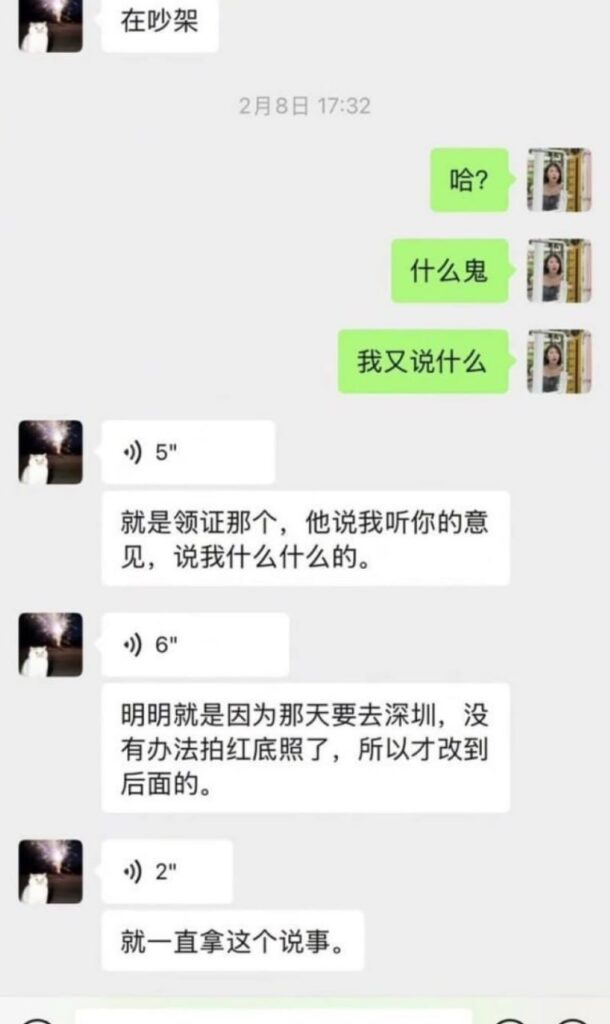View contact profile from avatar beside 6" voice
610x1024 pixels.
point(50,645)
